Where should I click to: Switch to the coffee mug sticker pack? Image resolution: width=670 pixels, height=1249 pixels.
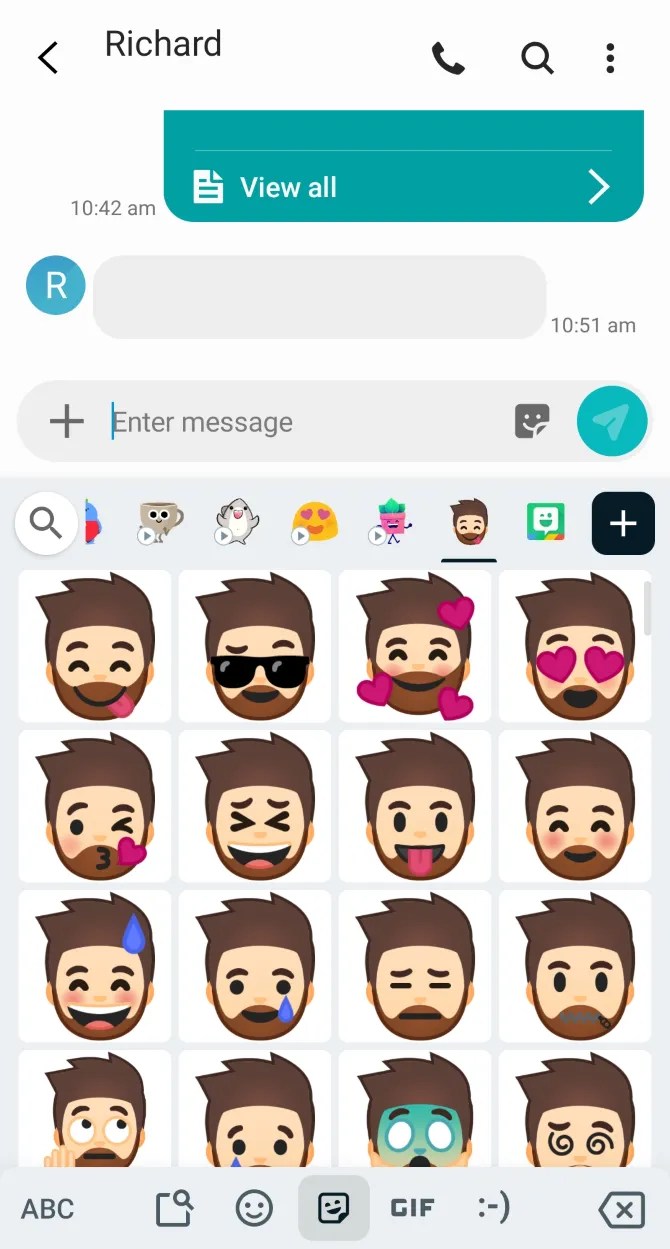coord(160,522)
